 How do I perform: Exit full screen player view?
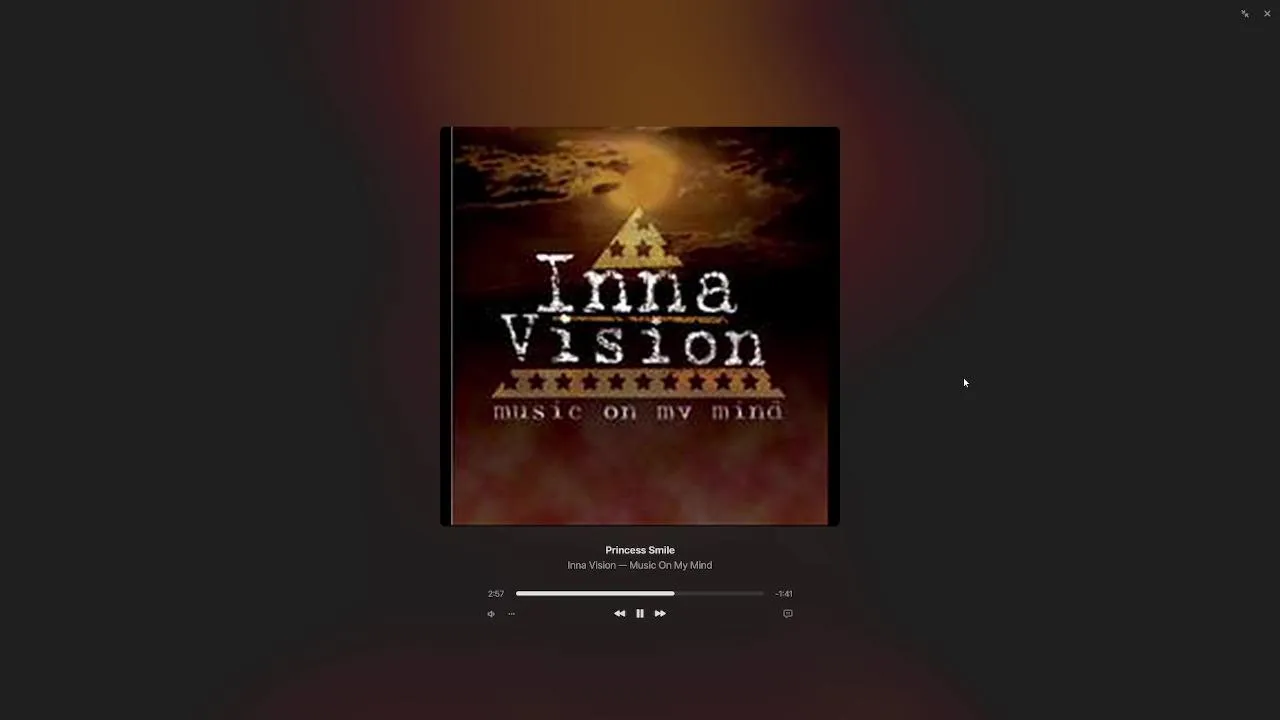[1245, 14]
